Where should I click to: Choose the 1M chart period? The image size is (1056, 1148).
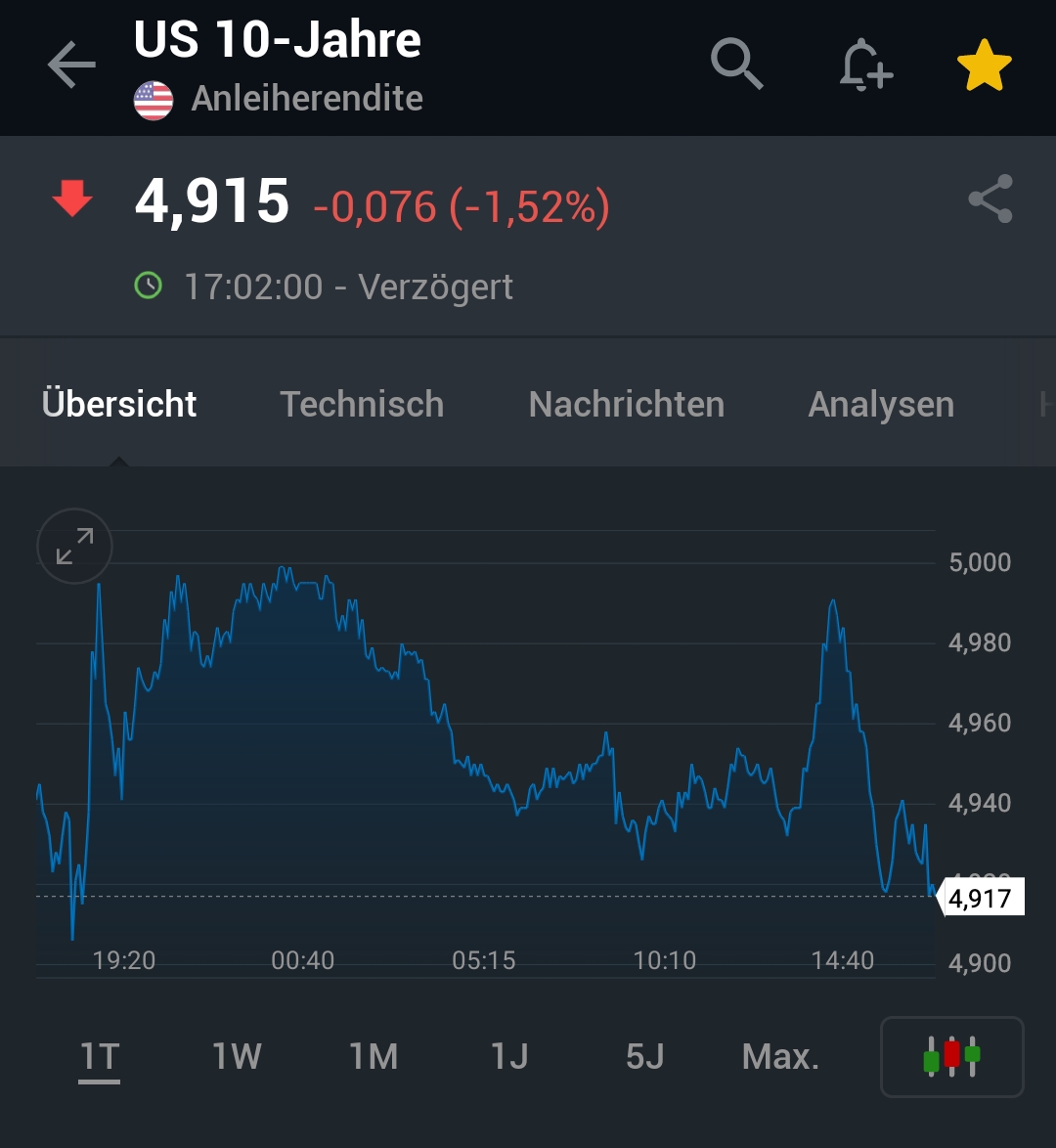point(374,1057)
